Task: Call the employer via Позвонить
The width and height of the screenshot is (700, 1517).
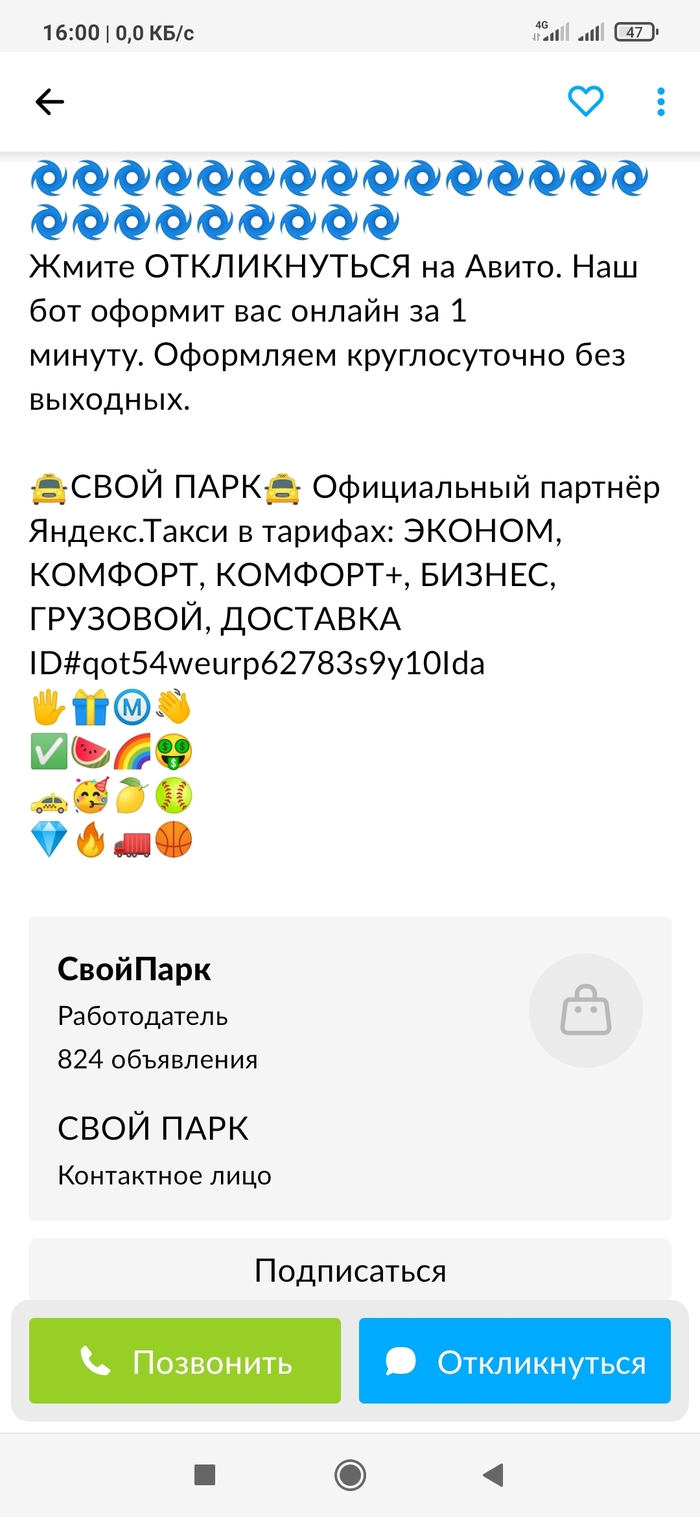Action: point(185,1361)
